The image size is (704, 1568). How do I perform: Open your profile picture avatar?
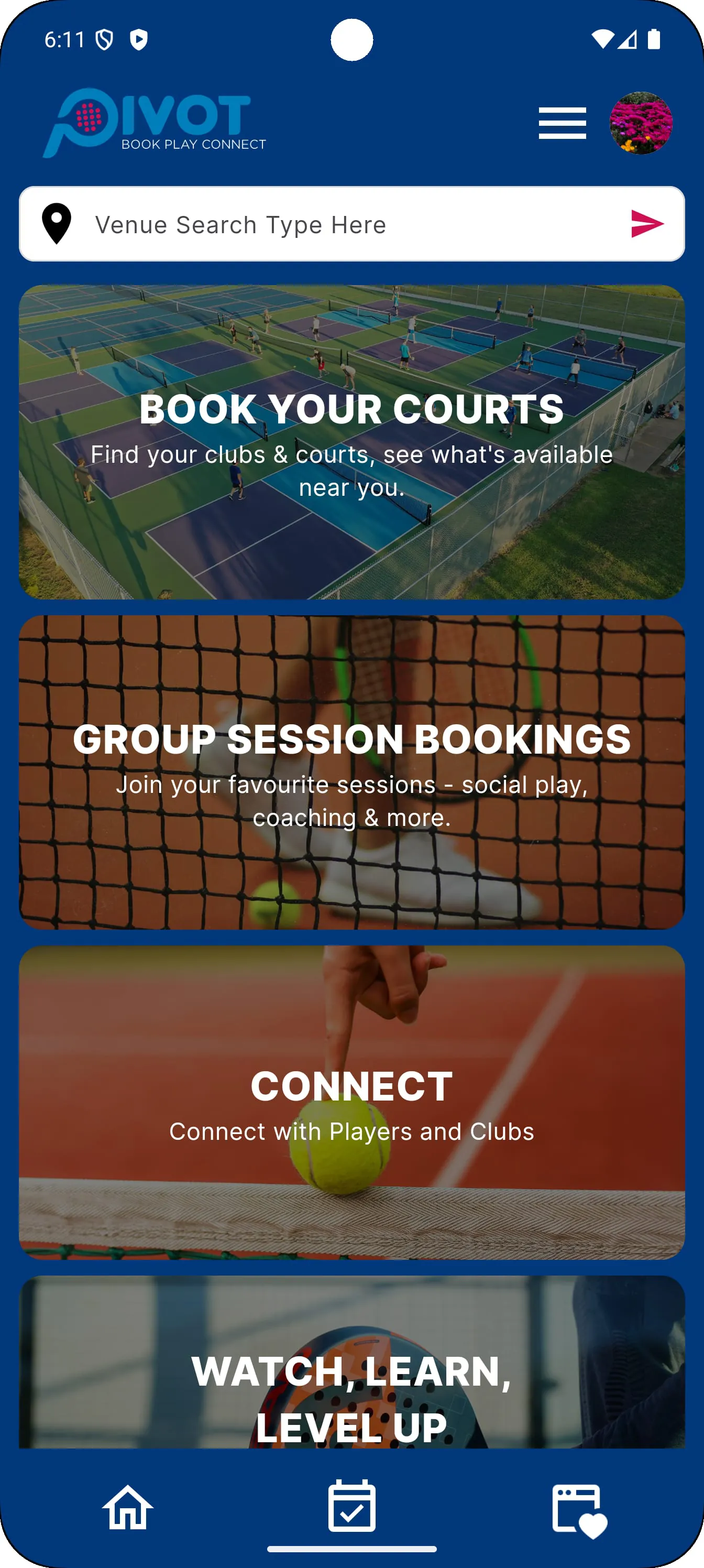point(640,122)
